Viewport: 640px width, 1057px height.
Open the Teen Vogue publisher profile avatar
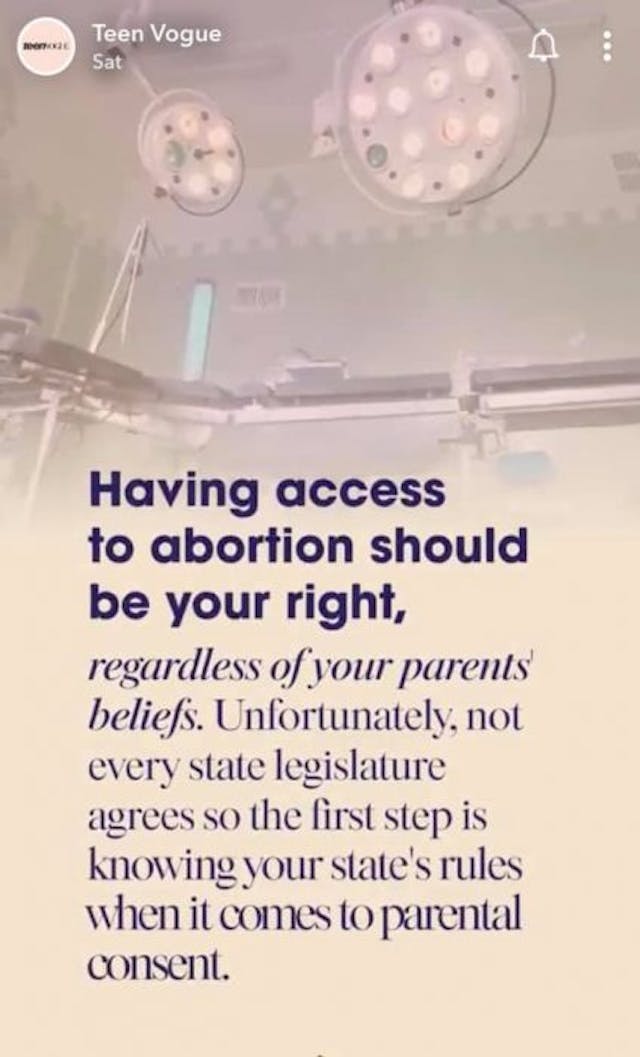[x=45, y=46]
